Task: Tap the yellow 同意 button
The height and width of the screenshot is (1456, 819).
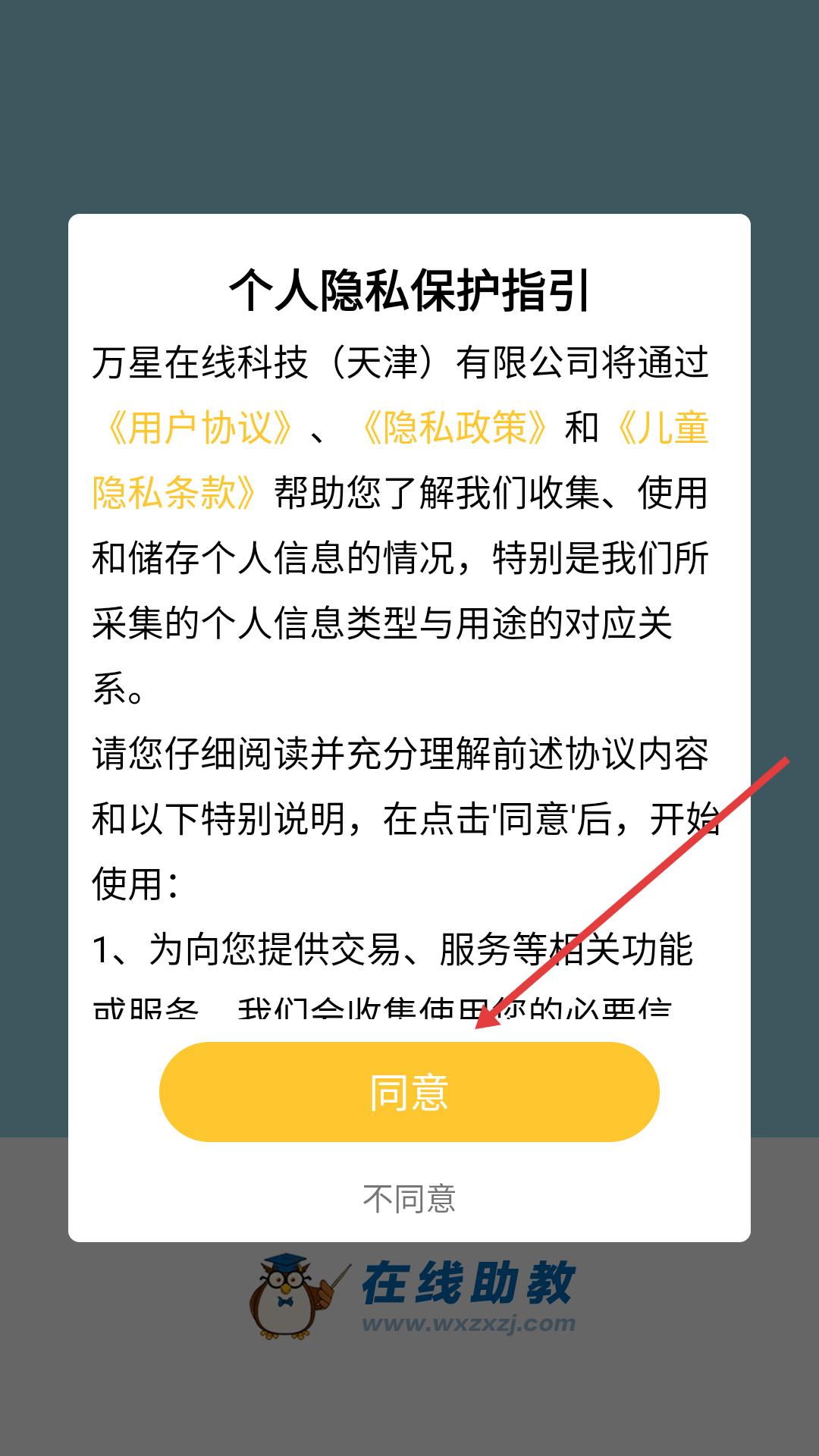Action: 409,1091
